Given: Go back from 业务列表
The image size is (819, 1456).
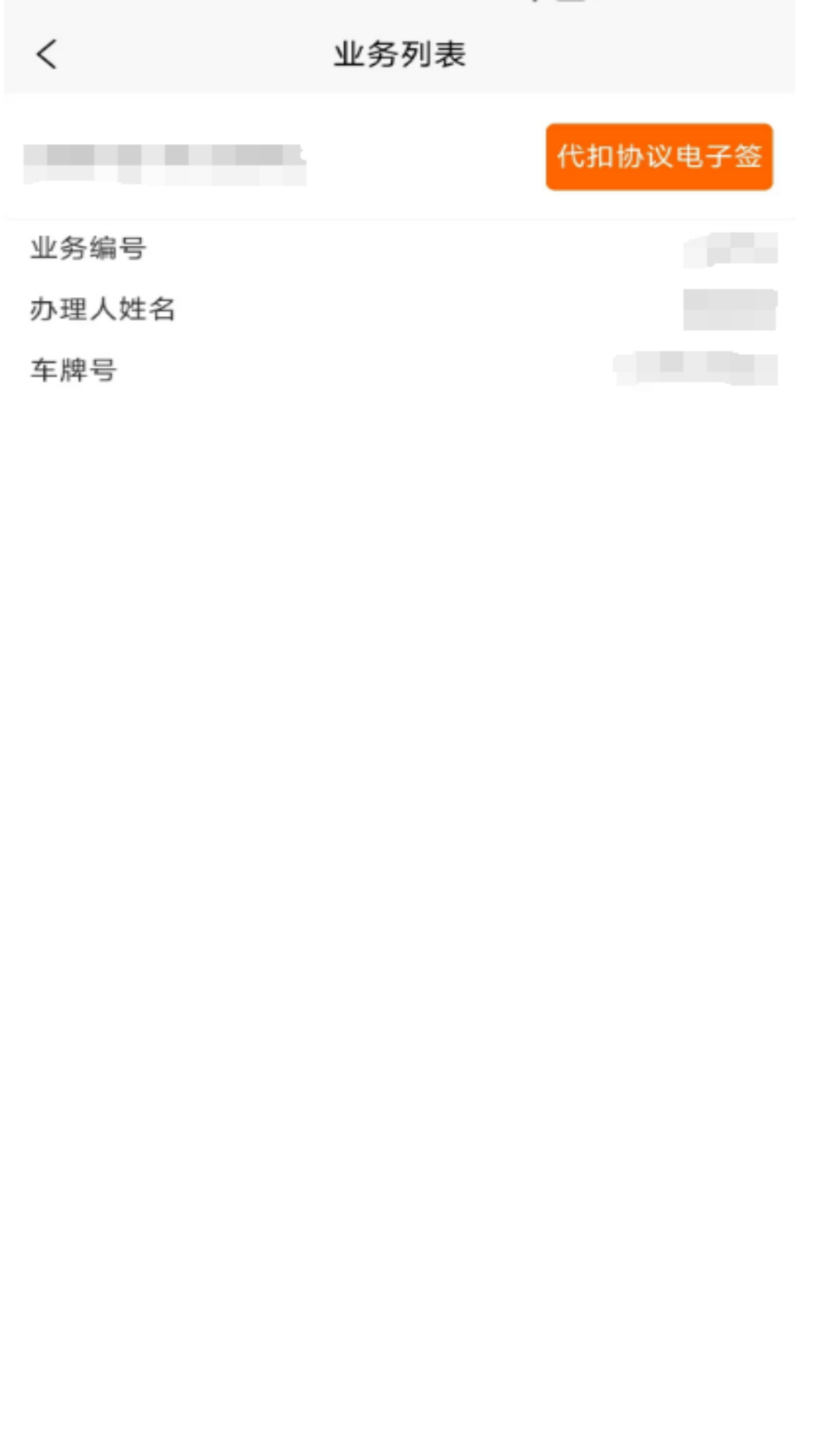Looking at the screenshot, I should (46, 54).
